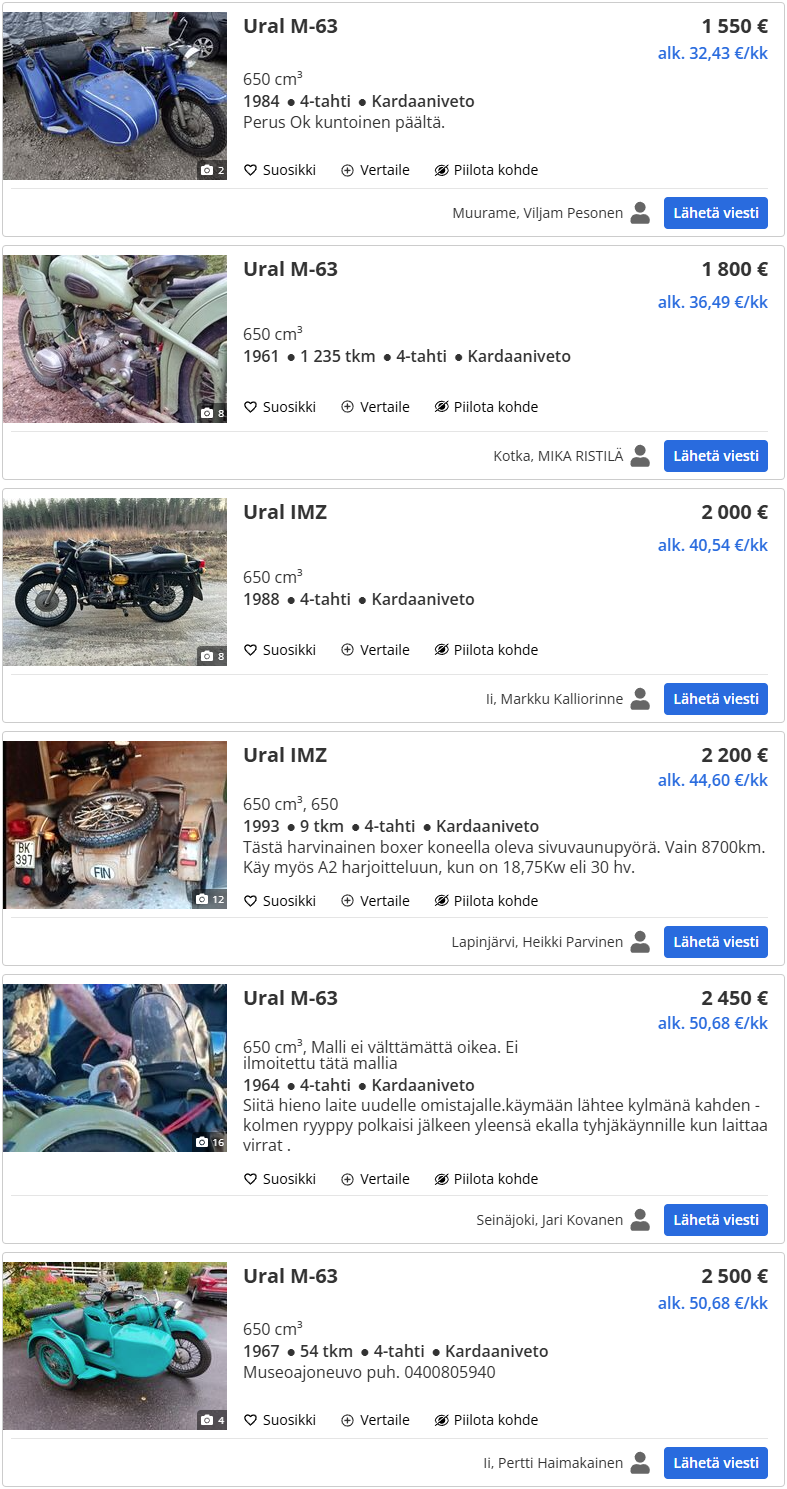The image size is (787, 1489).
Task: Open the 2 200 € Ural IMZ listing title
Action: pos(285,755)
